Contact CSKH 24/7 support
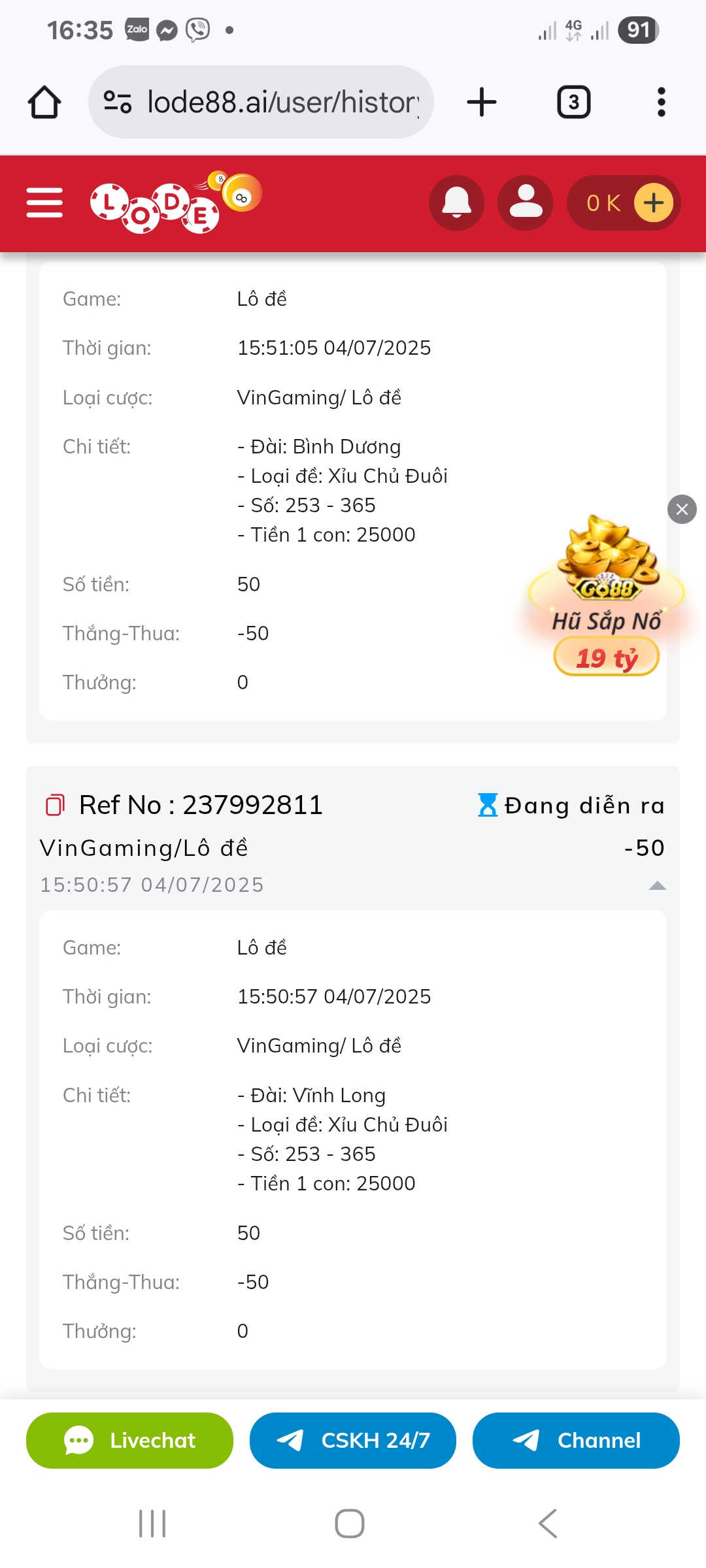The image size is (706, 1568). click(x=353, y=1441)
